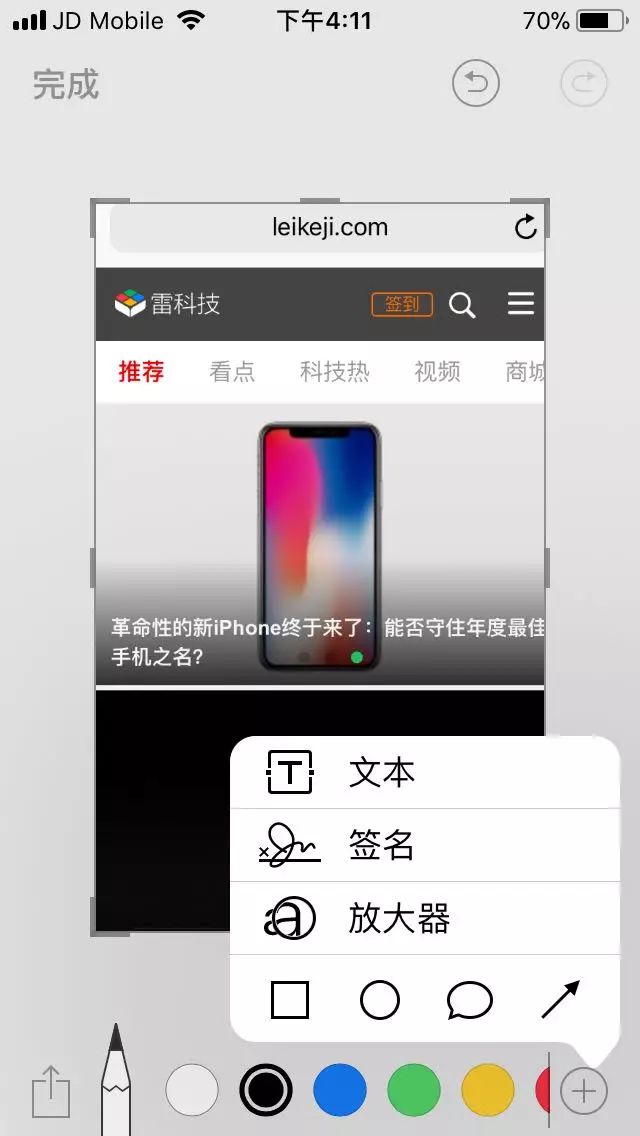
Task: Insert a square shape
Action: (290, 999)
